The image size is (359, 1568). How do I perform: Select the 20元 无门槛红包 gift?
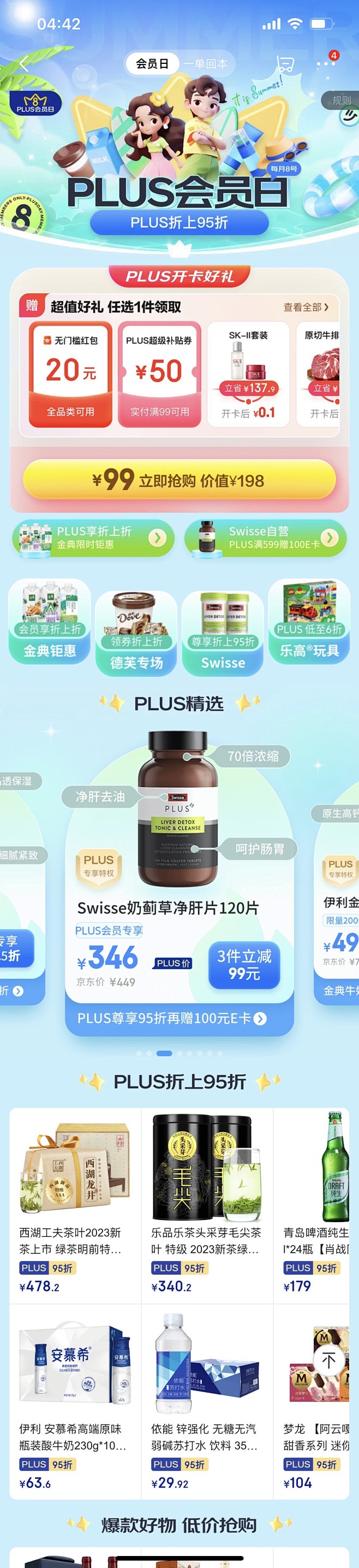pyautogui.click(x=70, y=374)
